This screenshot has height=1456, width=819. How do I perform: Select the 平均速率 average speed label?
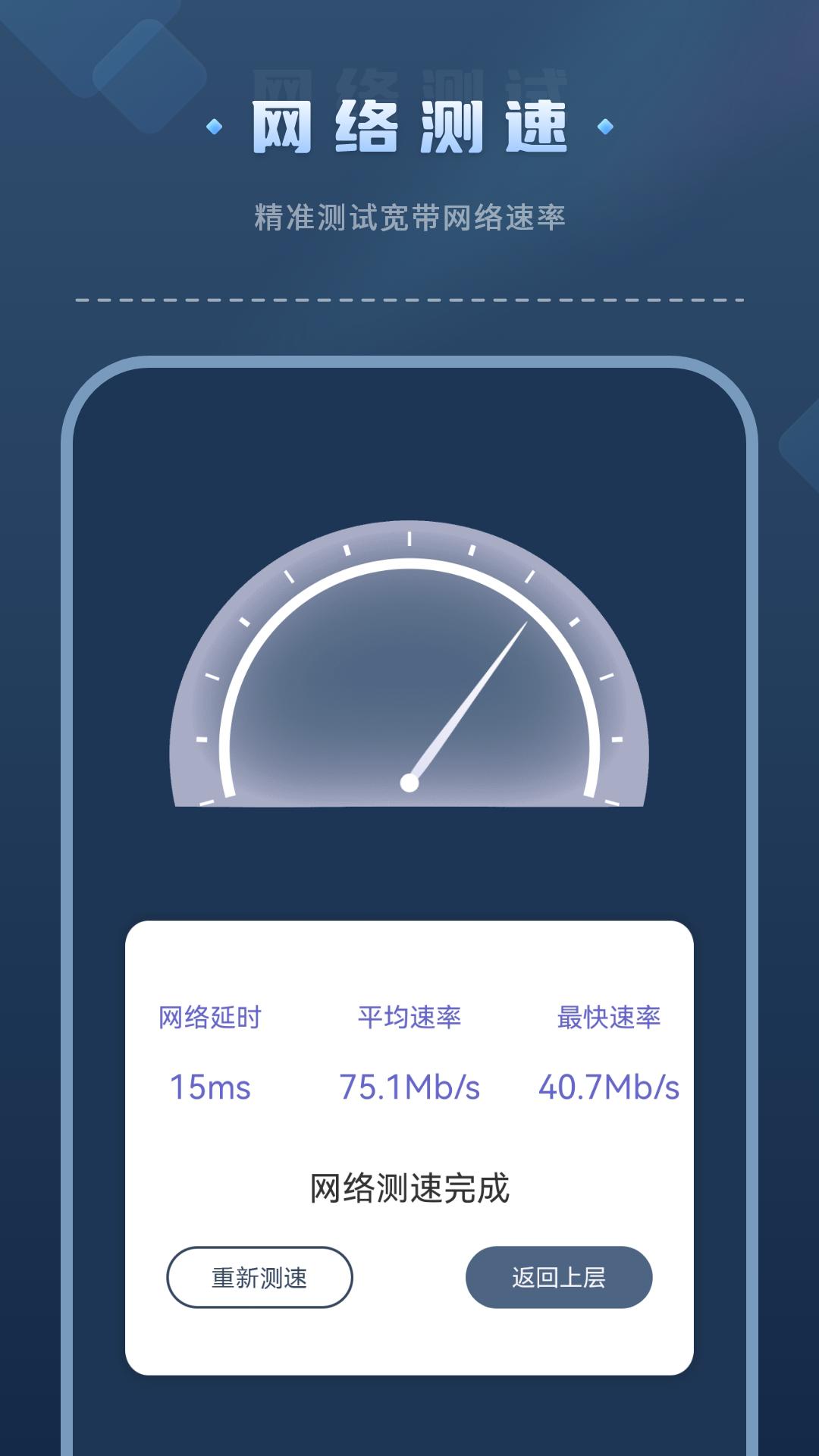coord(409,1016)
